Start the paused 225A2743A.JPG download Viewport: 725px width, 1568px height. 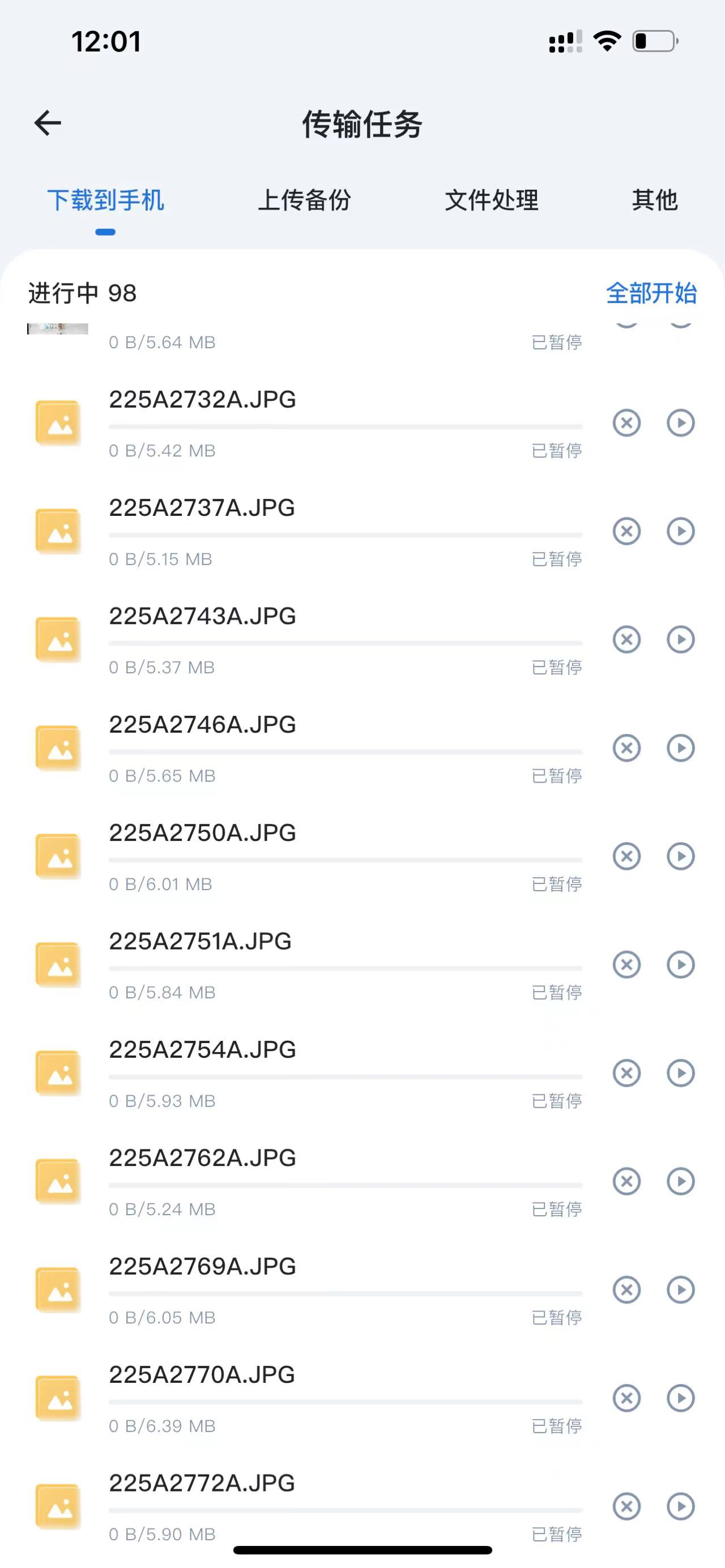click(x=680, y=640)
